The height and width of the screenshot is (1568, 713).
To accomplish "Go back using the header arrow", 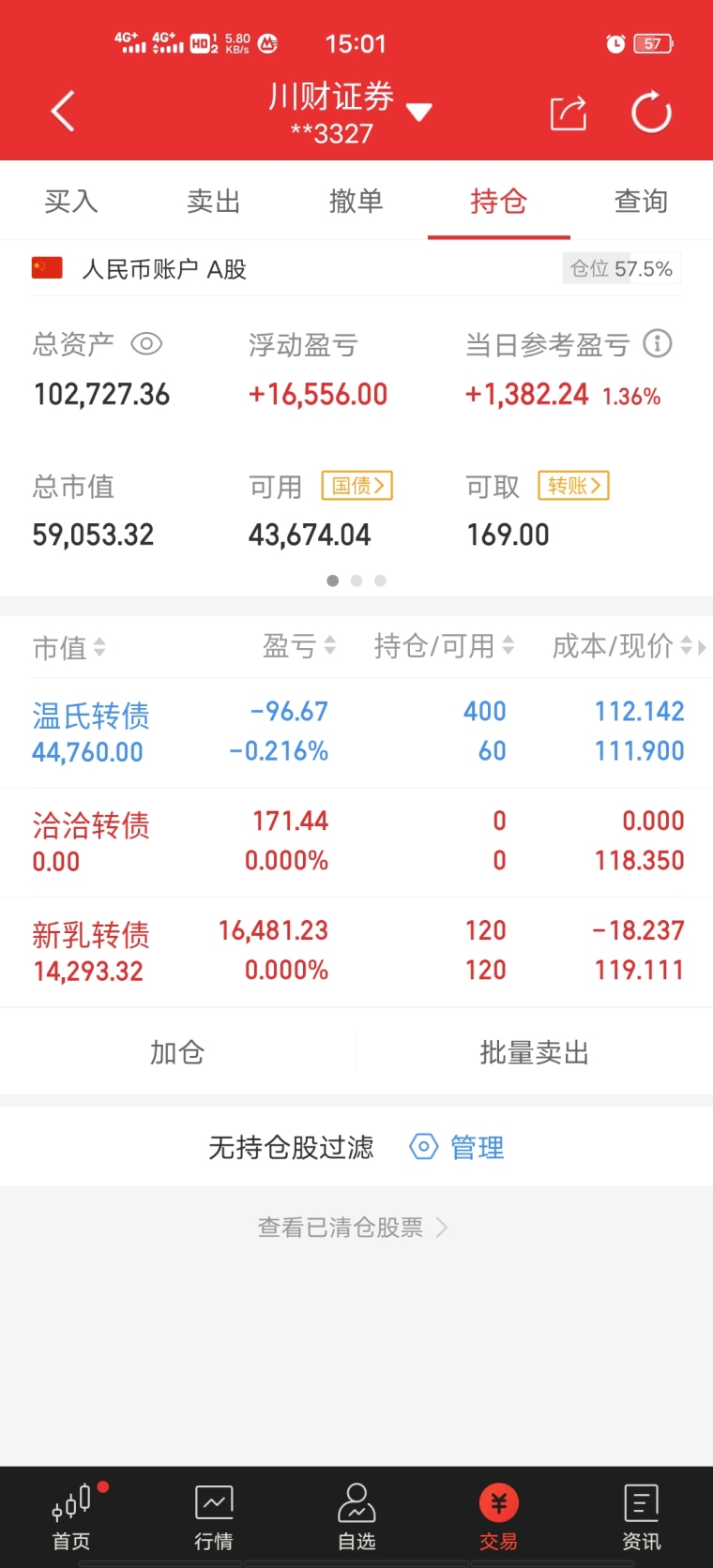I will tap(63, 113).
